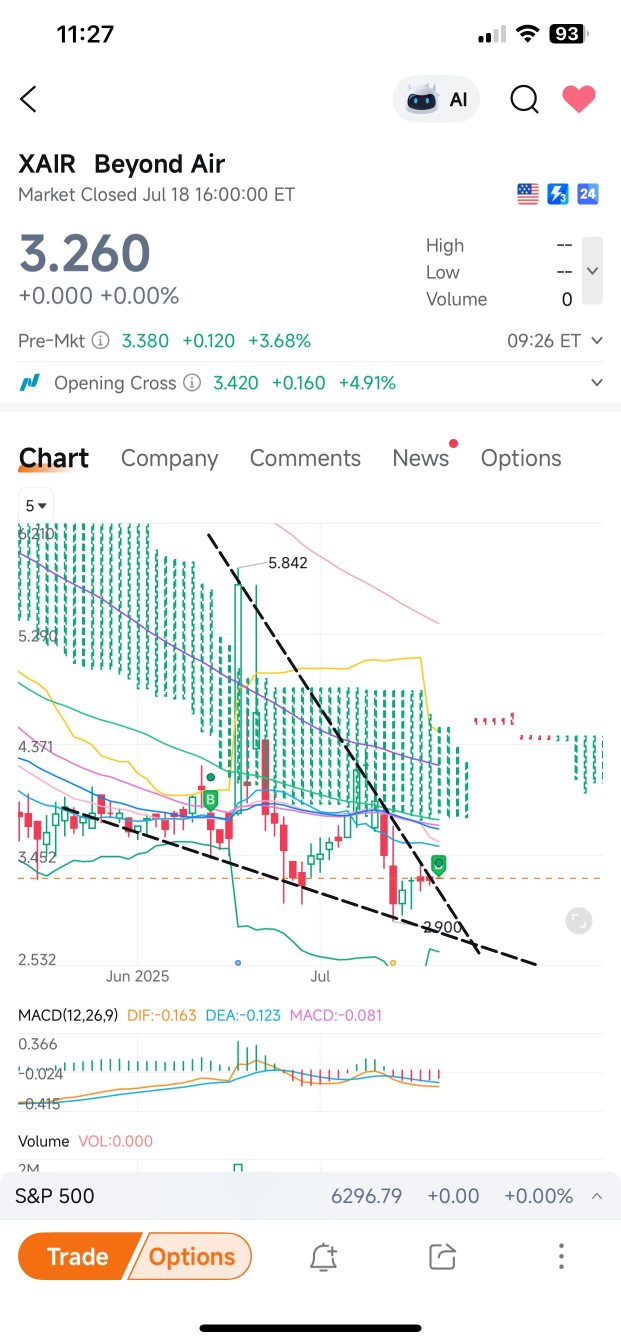Remove XAIR from favorites via heart icon
The image size is (621, 1344).
[578, 99]
